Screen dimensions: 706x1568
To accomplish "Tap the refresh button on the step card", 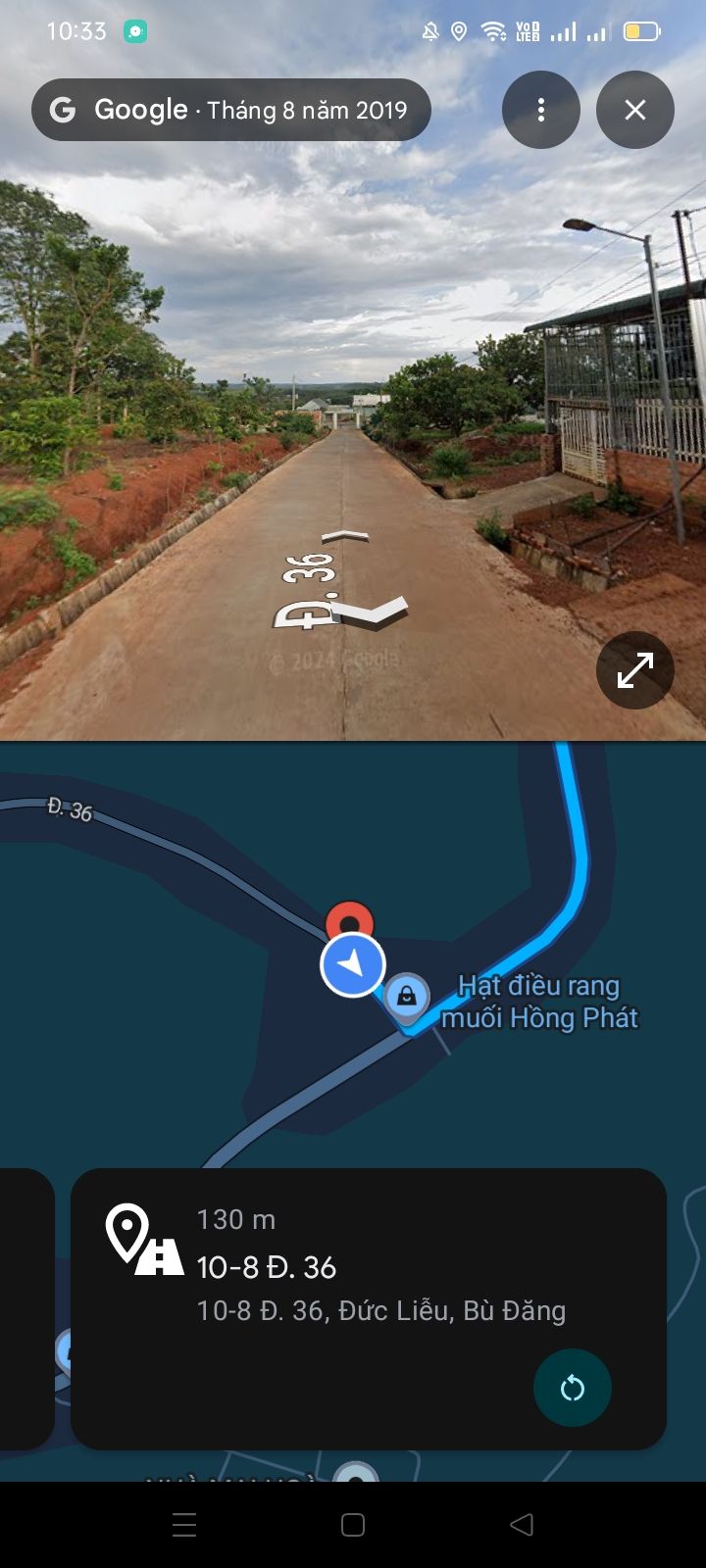I will tap(572, 1388).
